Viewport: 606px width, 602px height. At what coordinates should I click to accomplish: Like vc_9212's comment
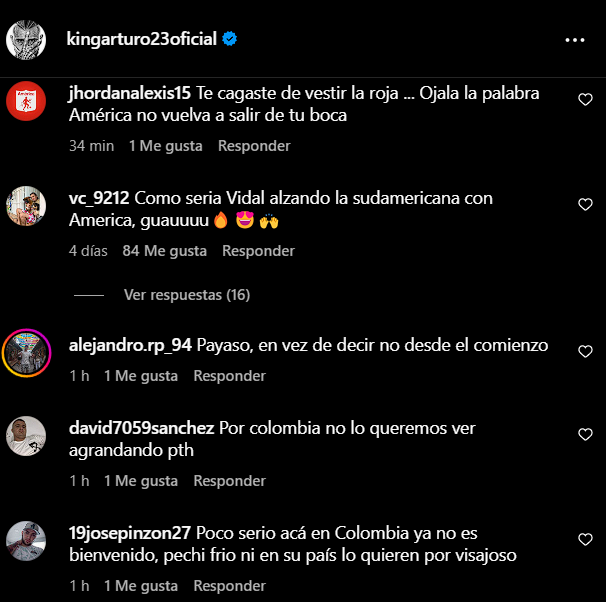pyautogui.click(x=586, y=204)
